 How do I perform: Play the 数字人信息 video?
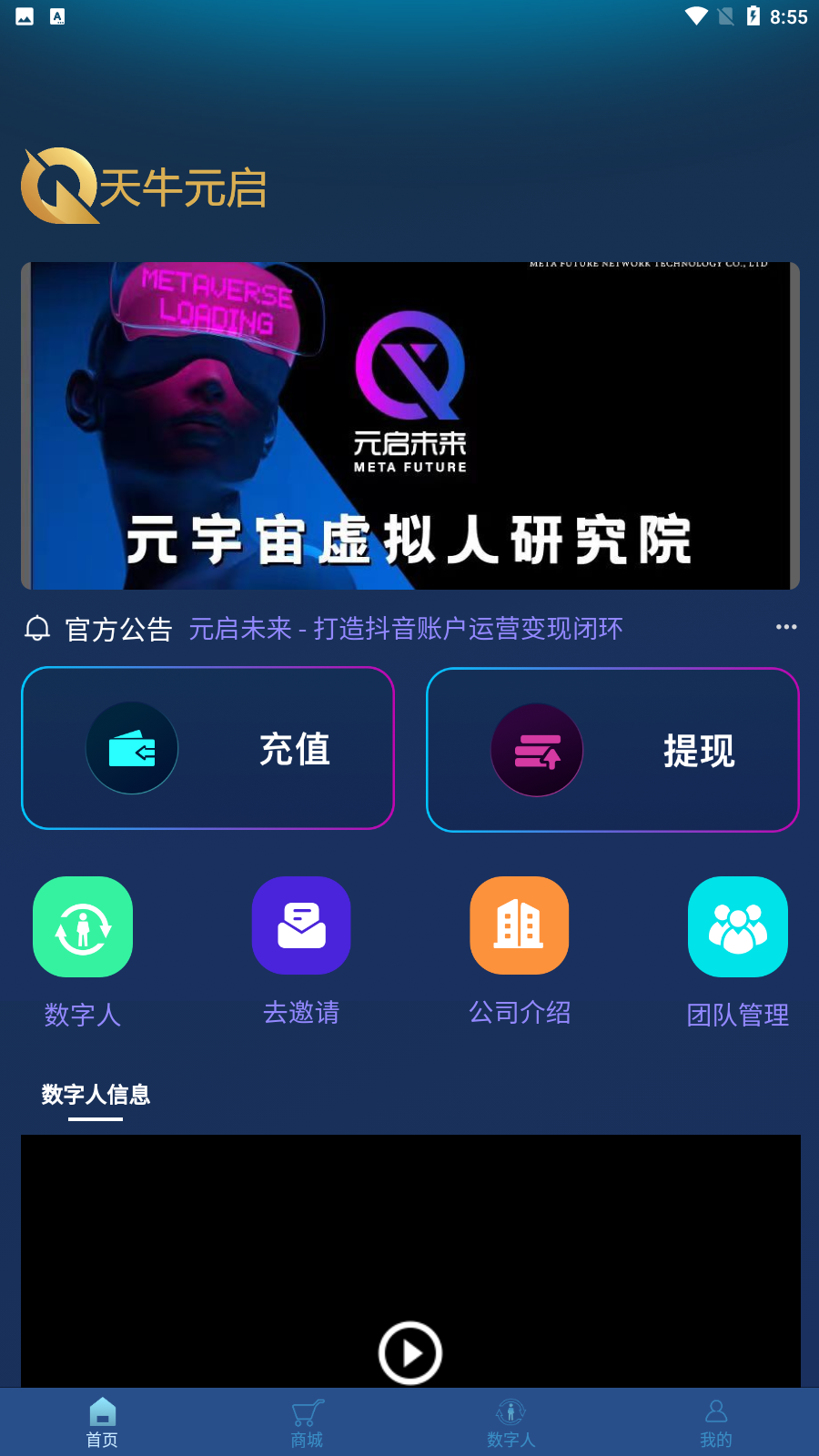410,1353
